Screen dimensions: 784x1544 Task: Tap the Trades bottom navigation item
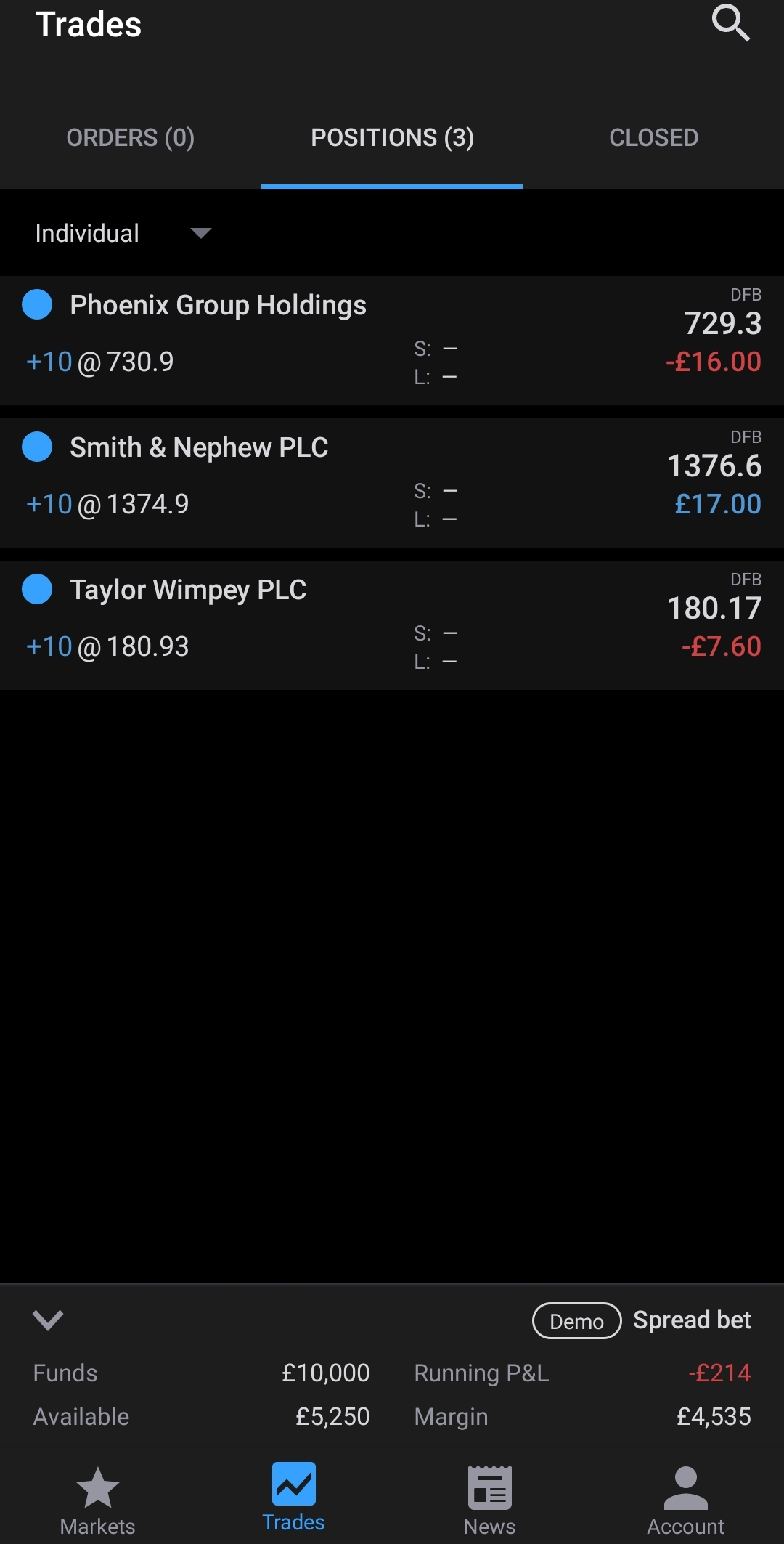[x=294, y=1498]
